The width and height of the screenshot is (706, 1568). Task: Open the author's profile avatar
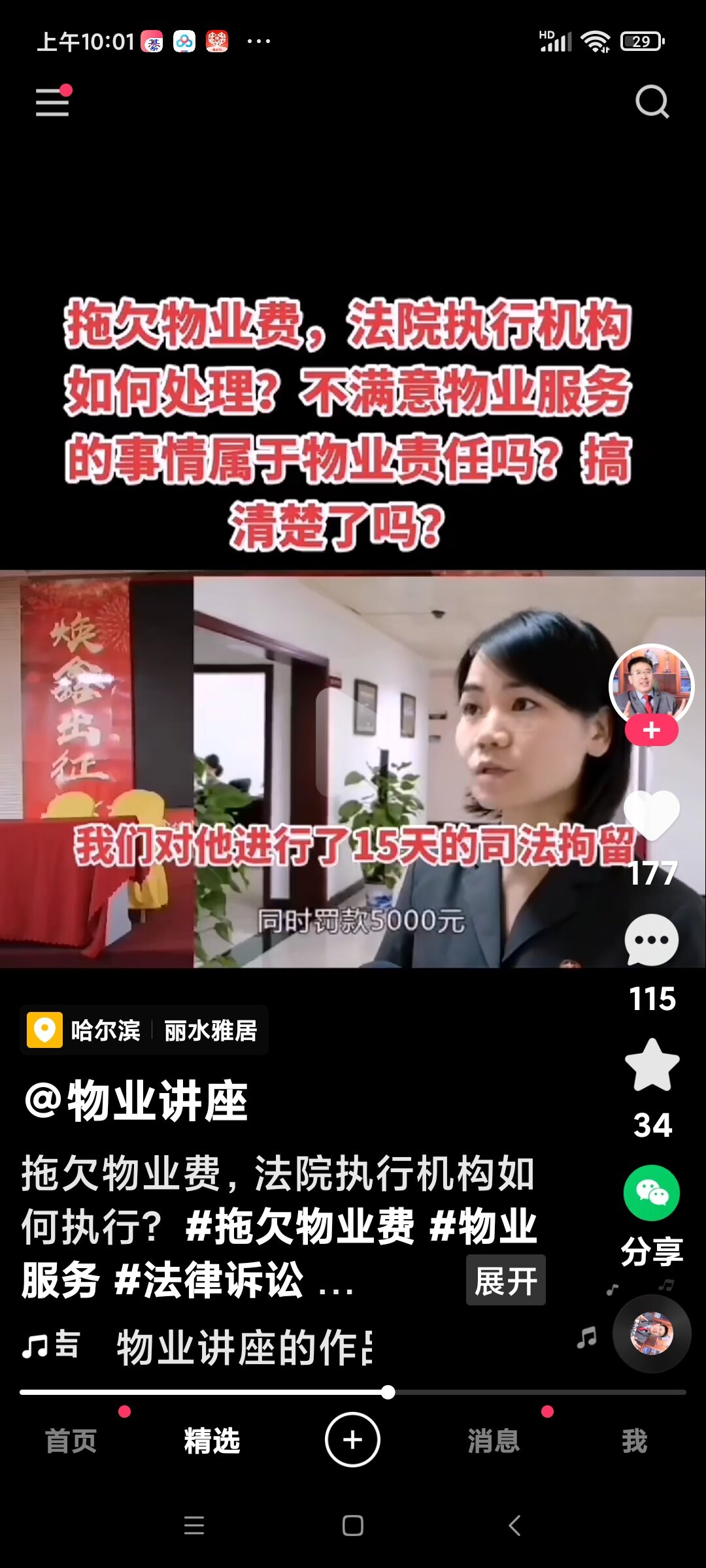pos(651,685)
